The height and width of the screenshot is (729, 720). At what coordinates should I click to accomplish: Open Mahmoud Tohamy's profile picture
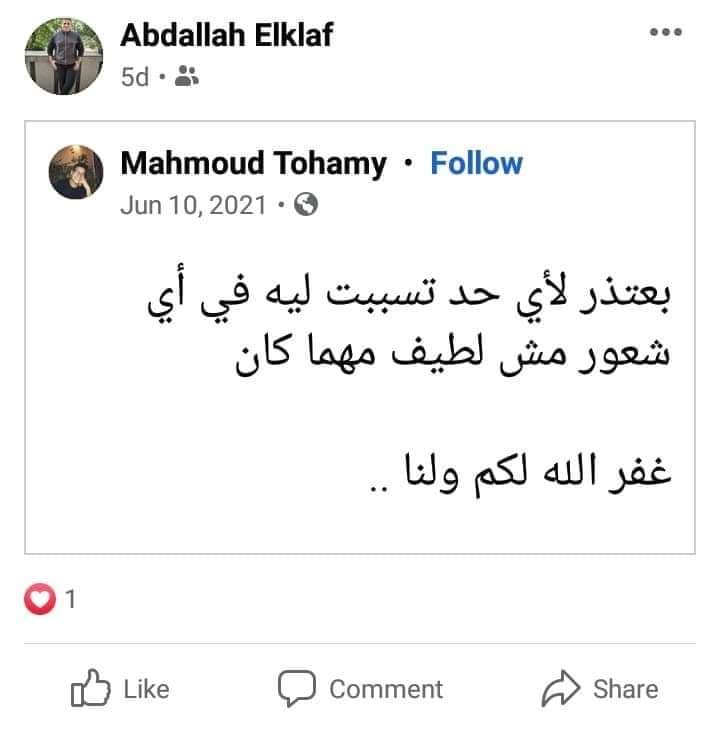(x=76, y=172)
